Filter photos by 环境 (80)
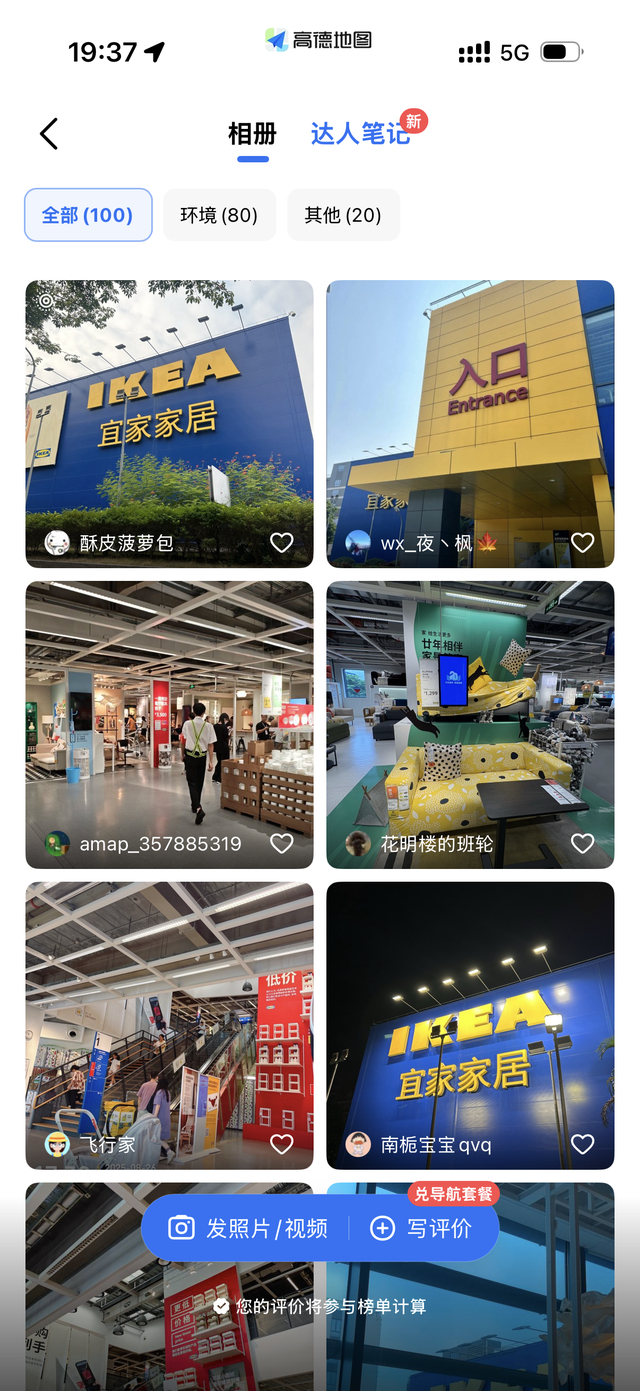Viewport: 640px width, 1391px height. click(x=219, y=215)
